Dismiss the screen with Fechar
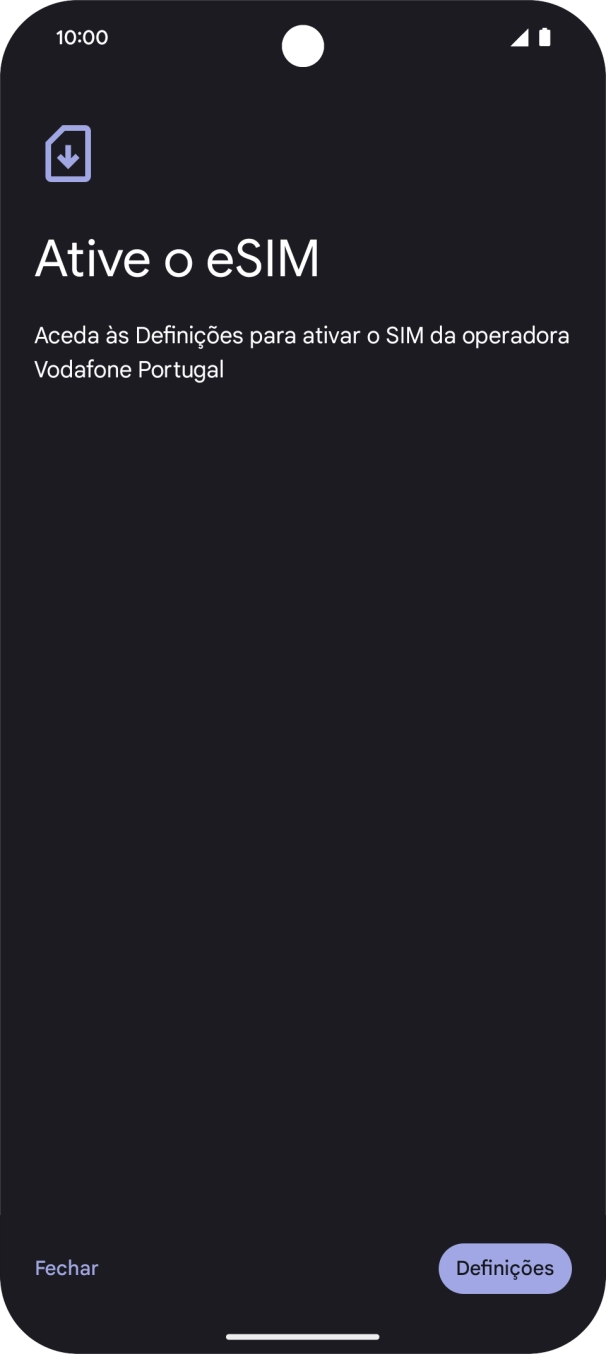 66,1268
